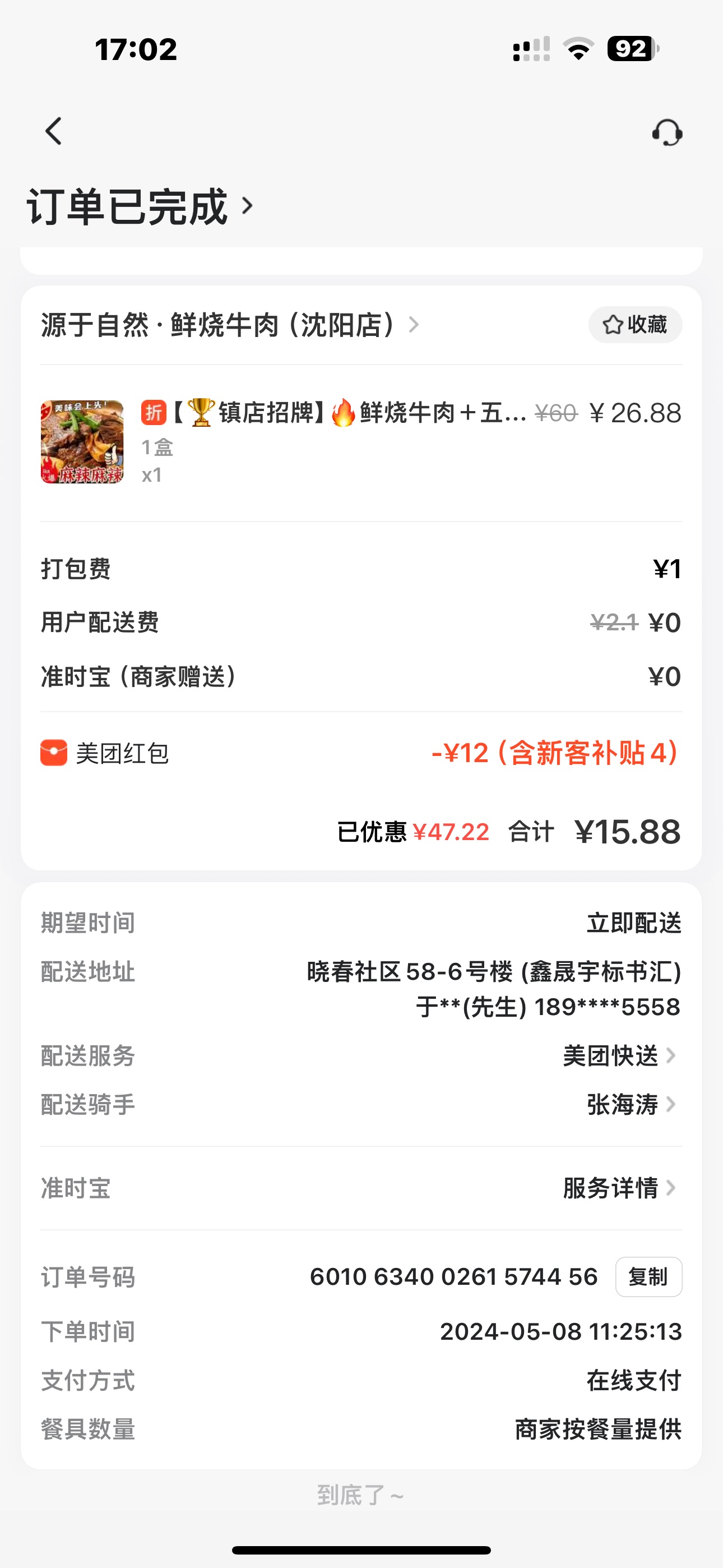Image resolution: width=723 pixels, height=1568 pixels.
Task: Open rider 张海涛 details
Action: [x=631, y=1105]
